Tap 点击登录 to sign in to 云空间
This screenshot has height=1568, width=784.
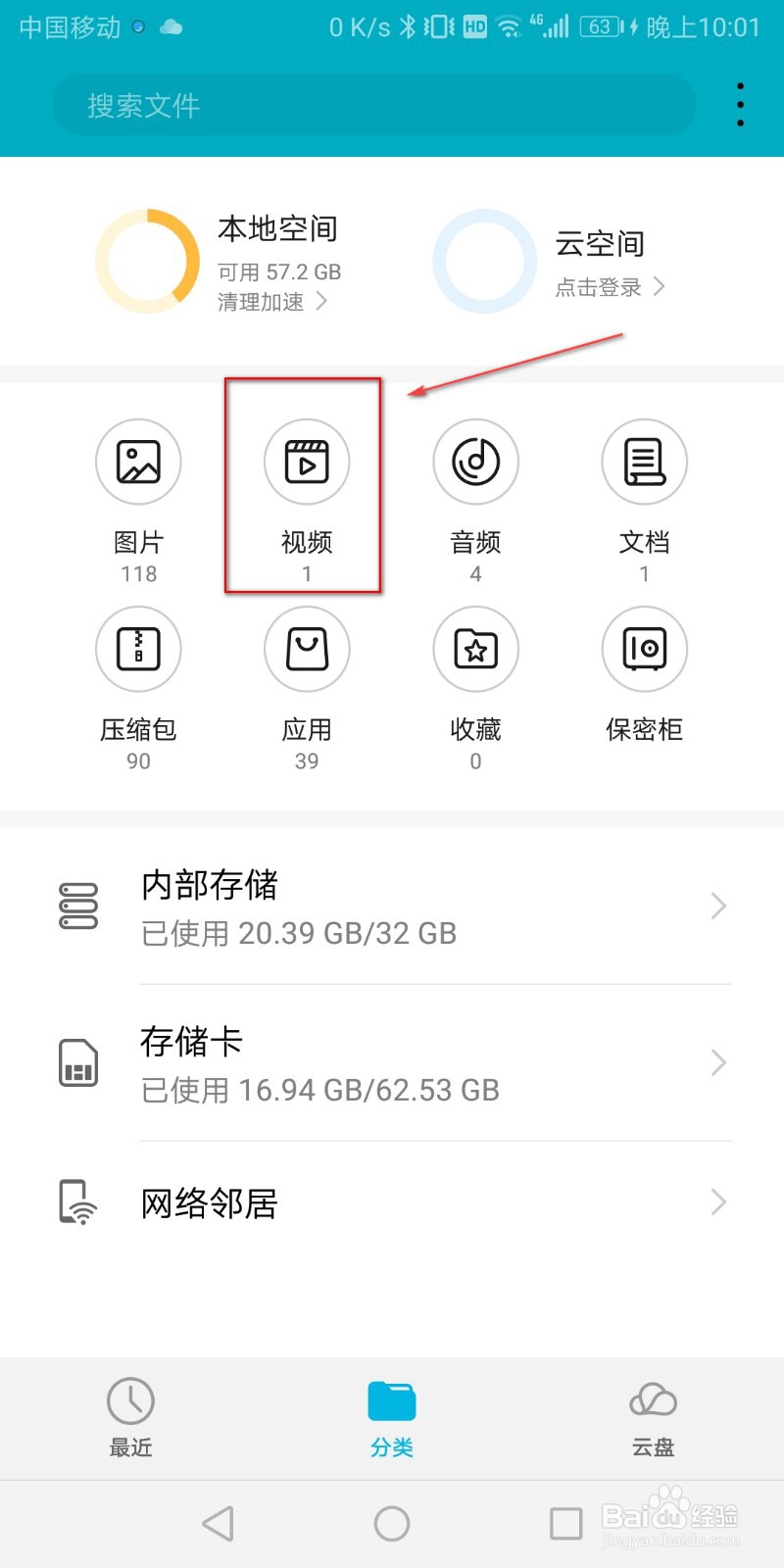point(610,287)
